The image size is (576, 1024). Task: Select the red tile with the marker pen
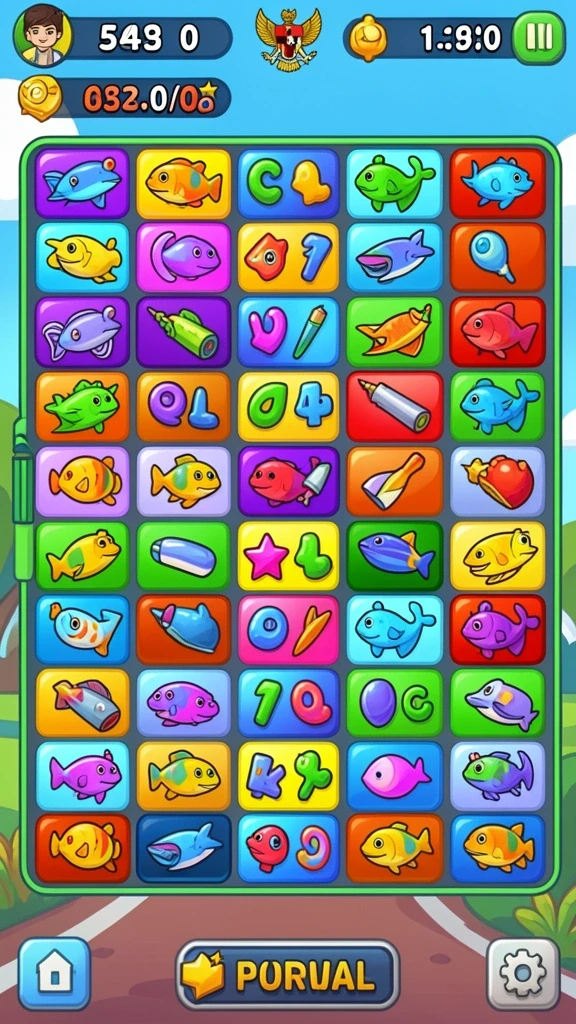coord(394,406)
